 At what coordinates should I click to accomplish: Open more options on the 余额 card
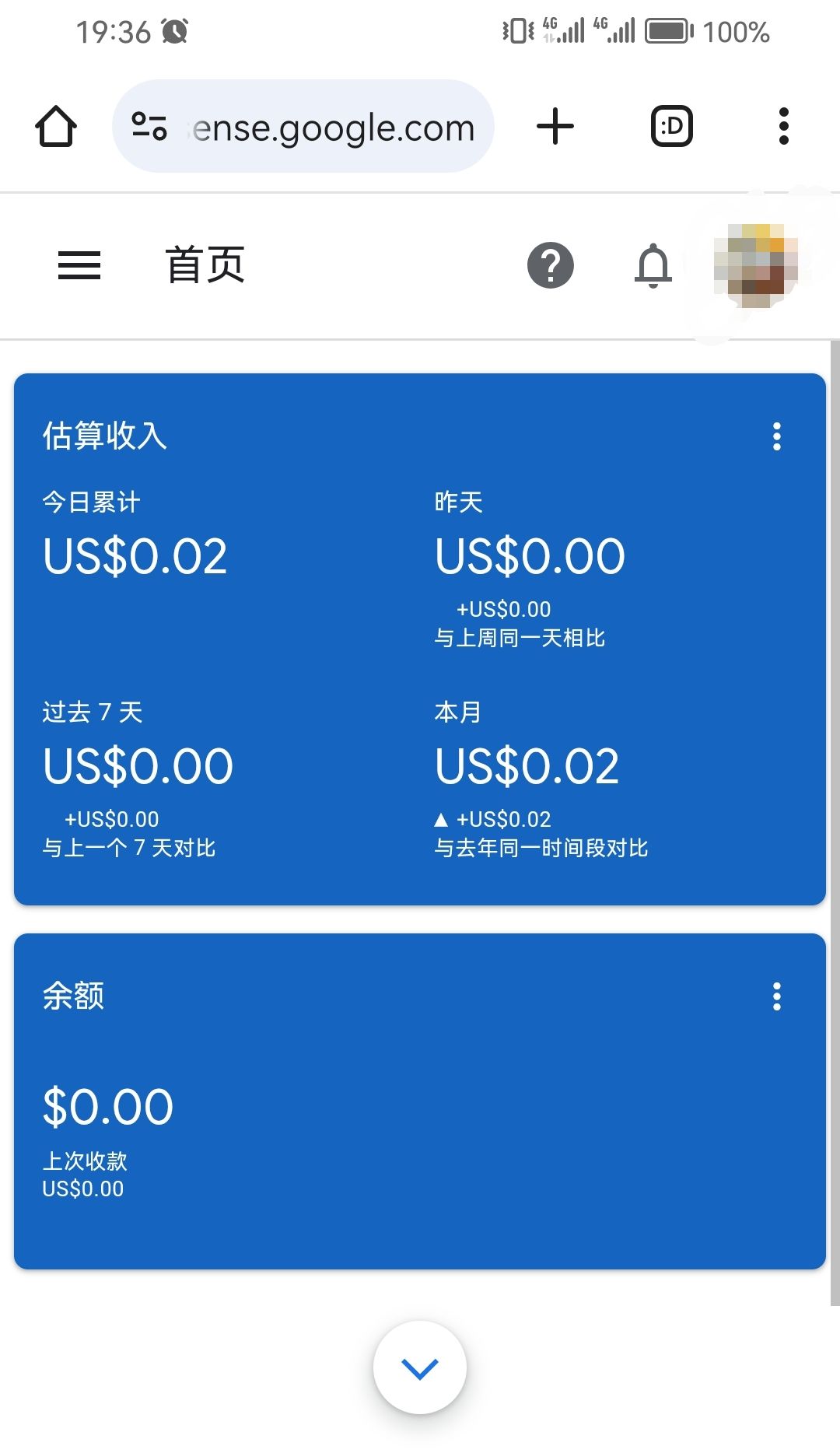[776, 996]
